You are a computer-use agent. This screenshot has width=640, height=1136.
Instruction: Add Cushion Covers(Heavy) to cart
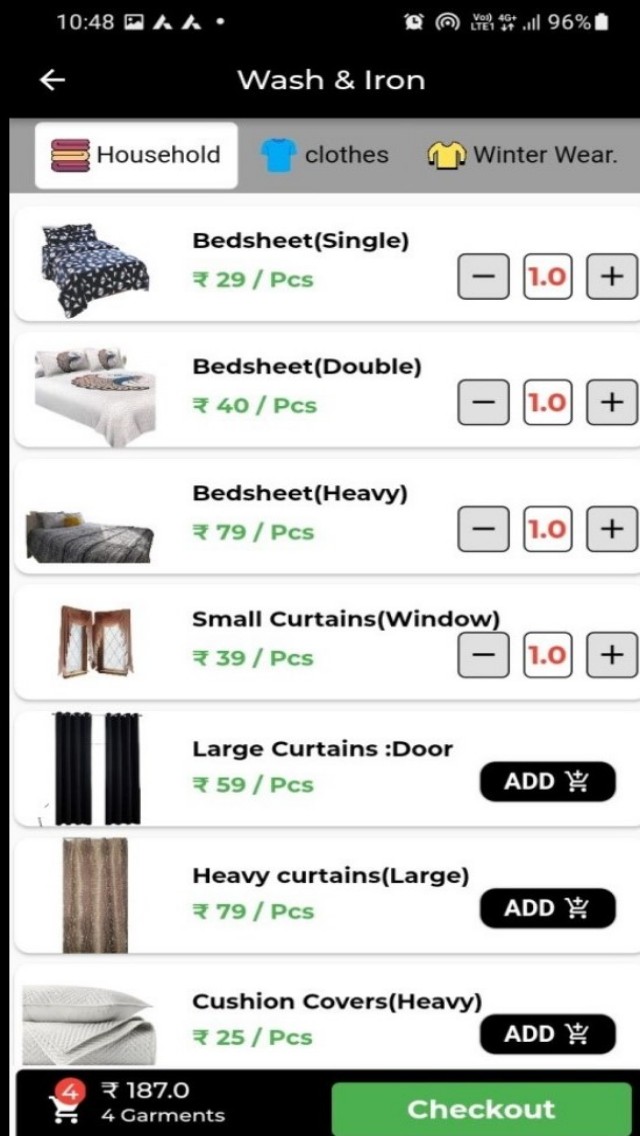[547, 1034]
